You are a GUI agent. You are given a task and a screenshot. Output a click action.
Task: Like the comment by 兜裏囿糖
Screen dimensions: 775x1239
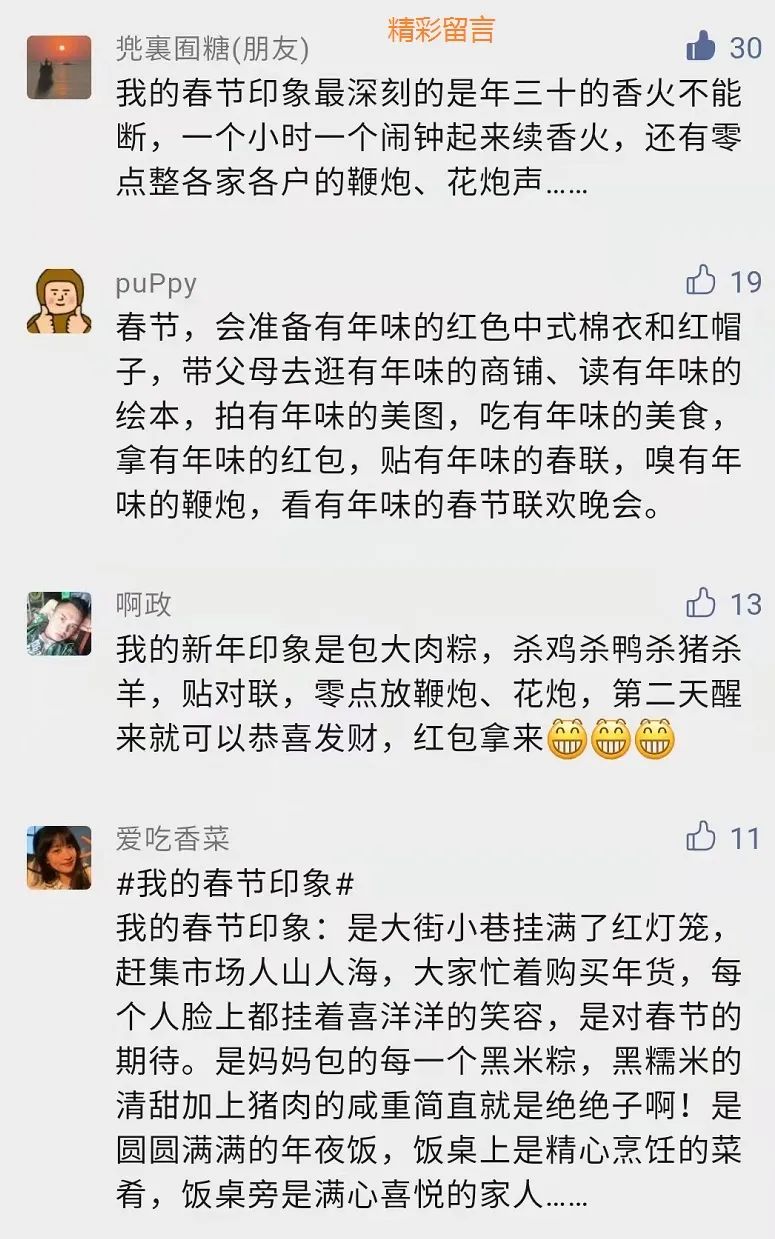[701, 46]
